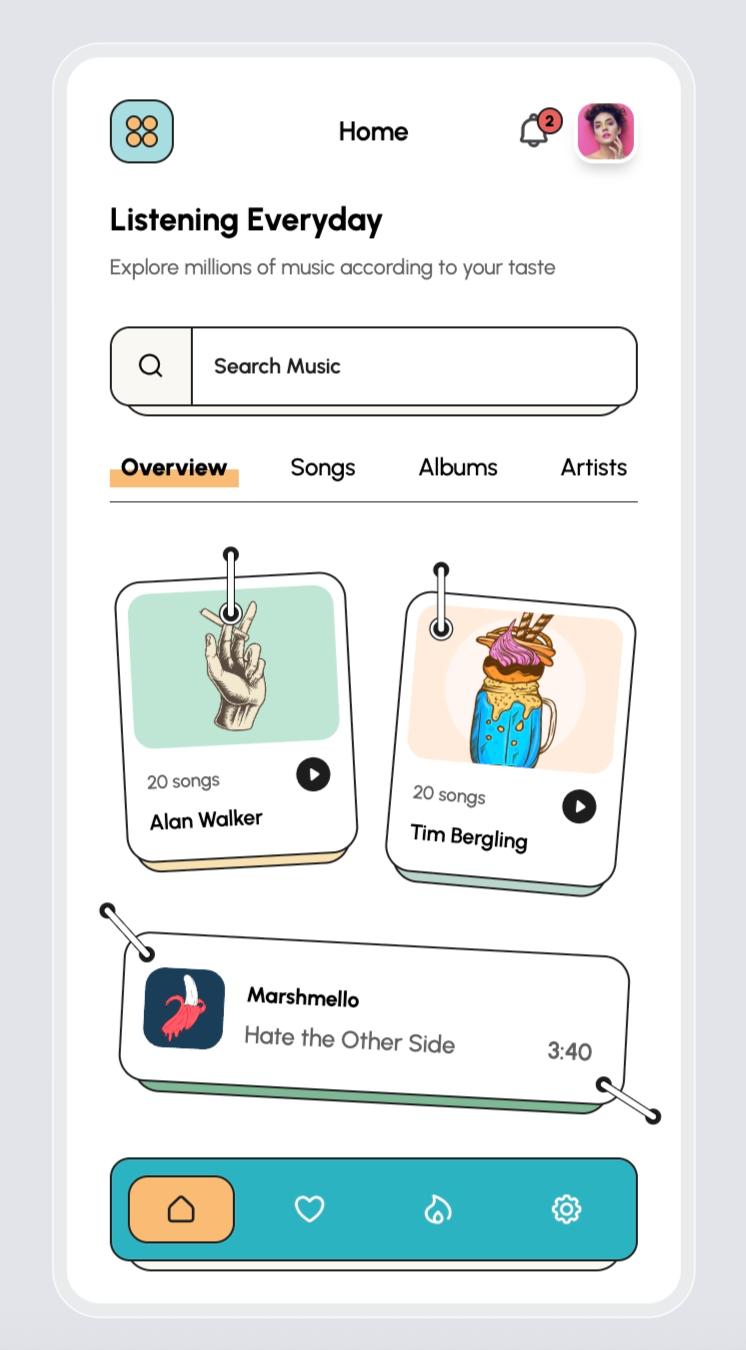The width and height of the screenshot is (746, 1350).
Task: Tap the Search Music field
Action: click(412, 366)
